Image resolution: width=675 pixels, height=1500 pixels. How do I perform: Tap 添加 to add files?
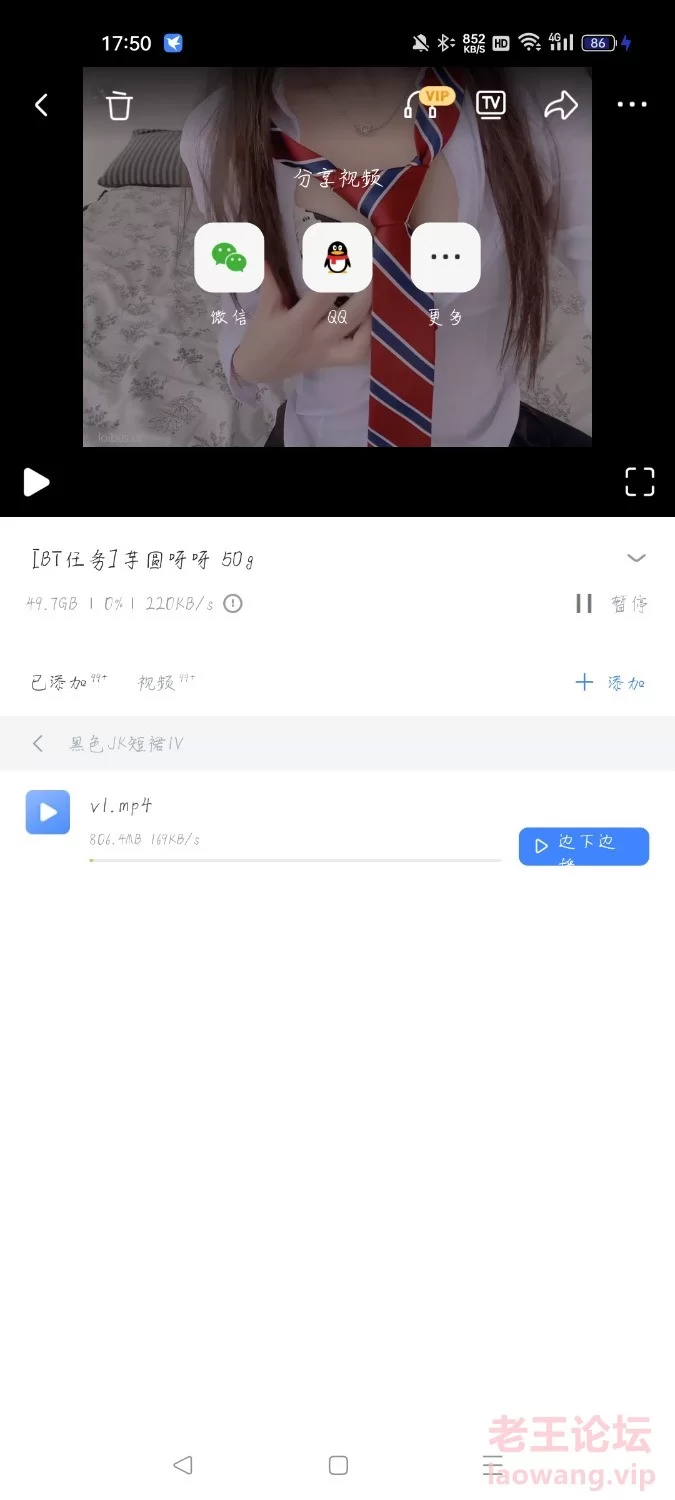coord(611,683)
